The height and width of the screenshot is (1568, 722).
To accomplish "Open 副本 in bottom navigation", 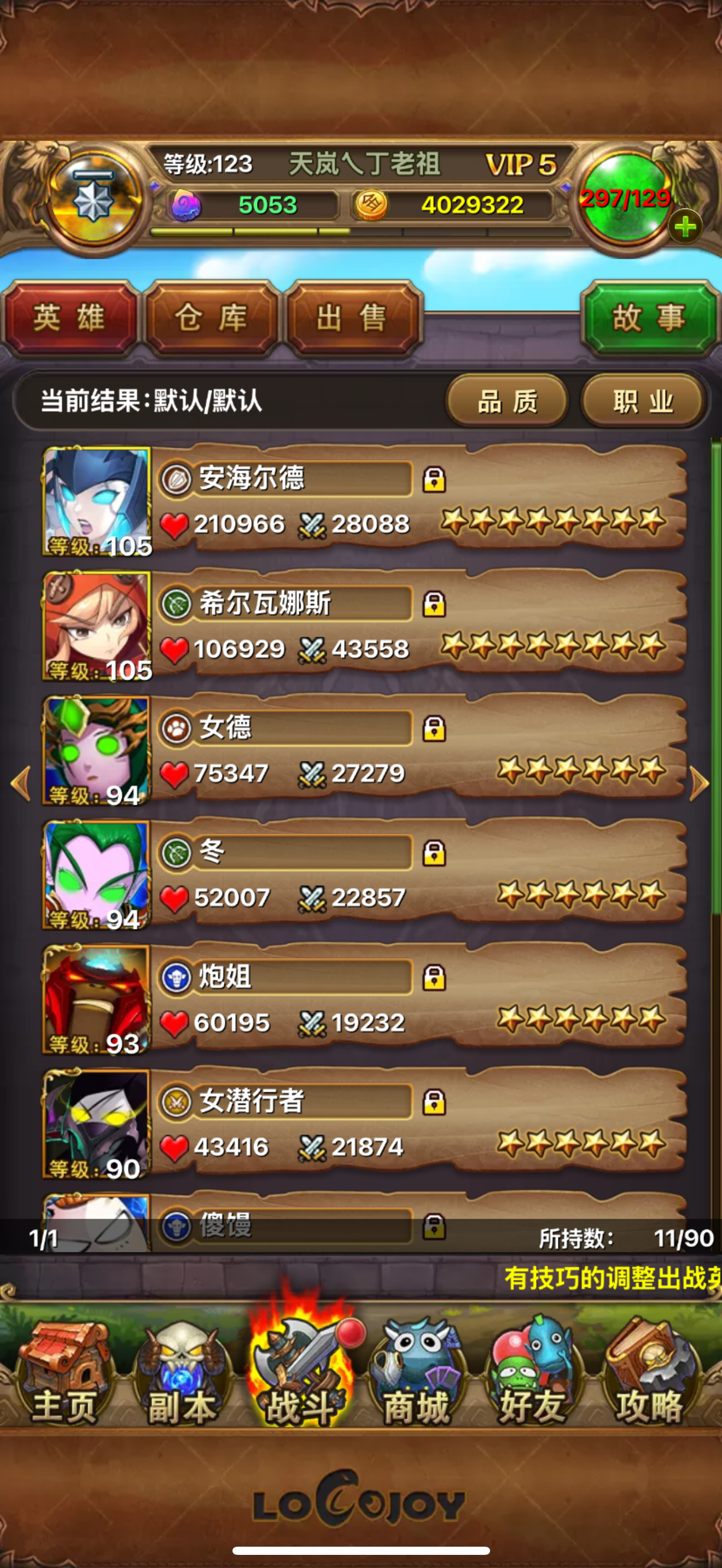I will click(x=181, y=1377).
